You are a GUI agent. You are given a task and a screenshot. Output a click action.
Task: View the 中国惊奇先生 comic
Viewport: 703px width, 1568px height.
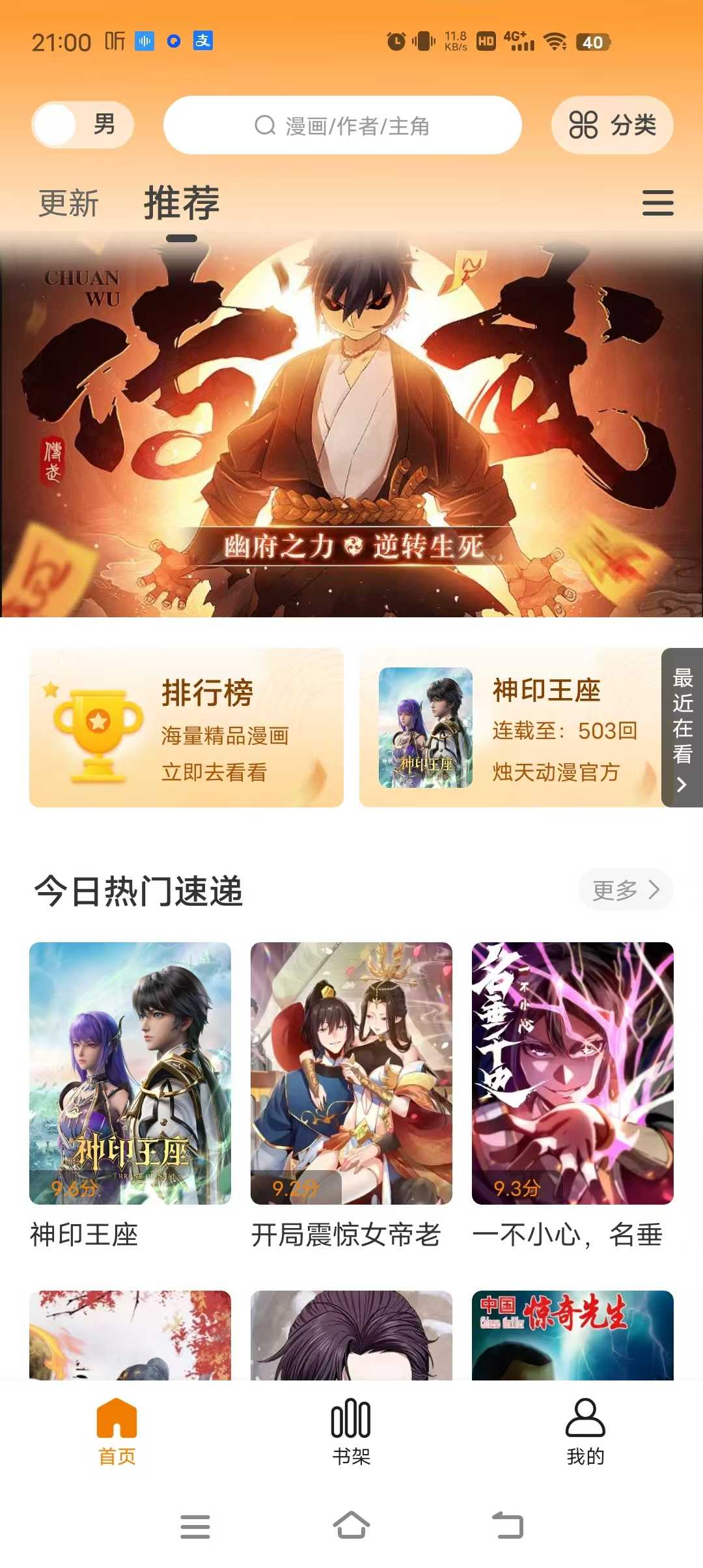point(573,1335)
